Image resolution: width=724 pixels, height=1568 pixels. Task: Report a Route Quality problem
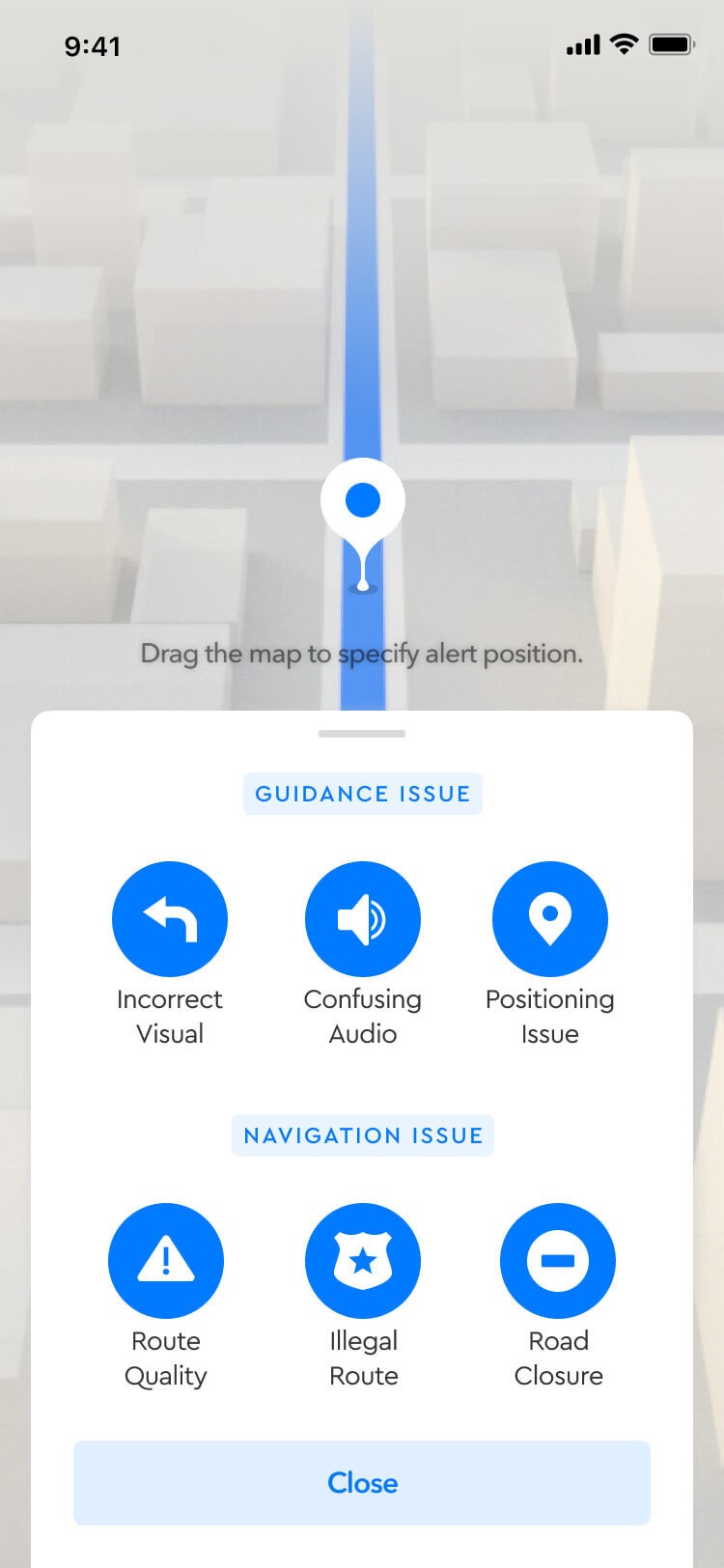coord(166,1261)
